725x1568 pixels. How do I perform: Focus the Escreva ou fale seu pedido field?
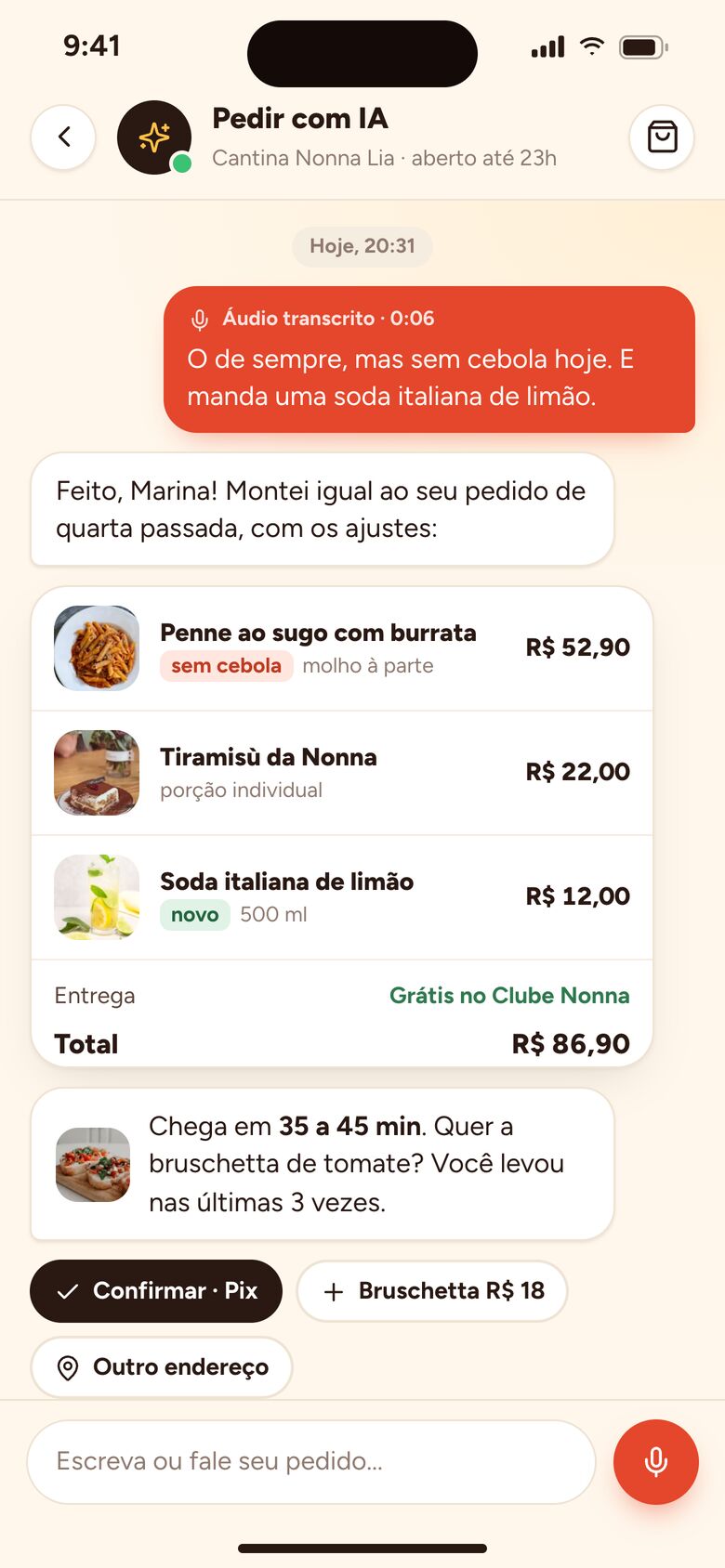coord(311,1461)
